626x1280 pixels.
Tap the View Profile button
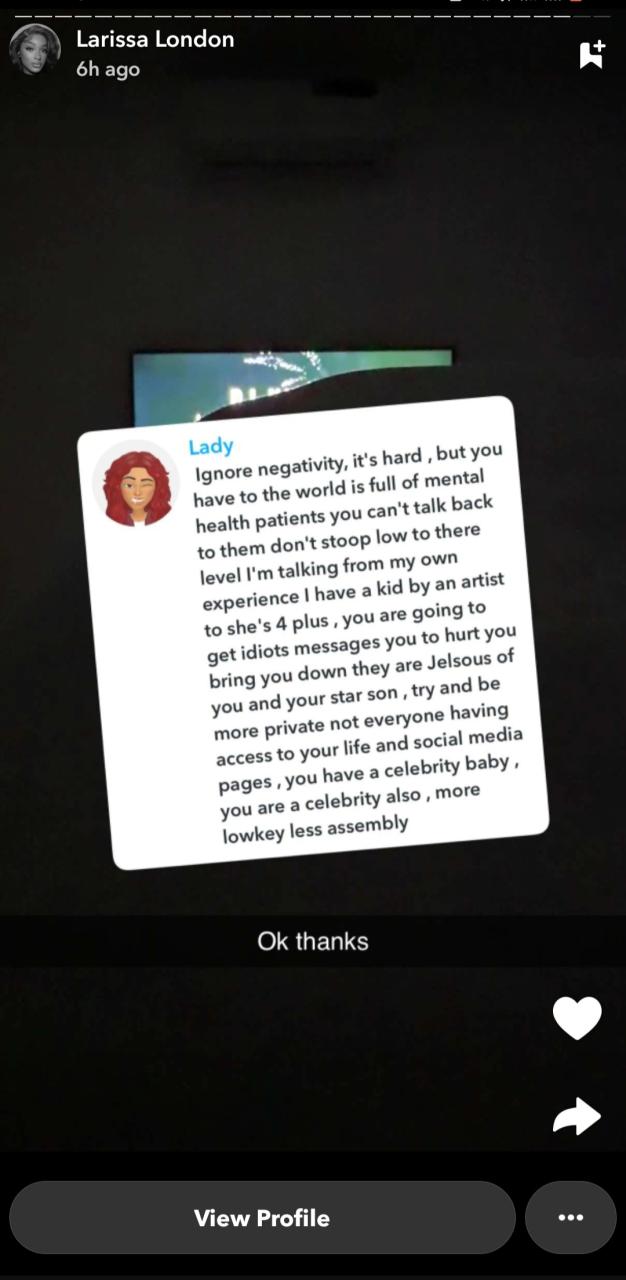point(262,1218)
